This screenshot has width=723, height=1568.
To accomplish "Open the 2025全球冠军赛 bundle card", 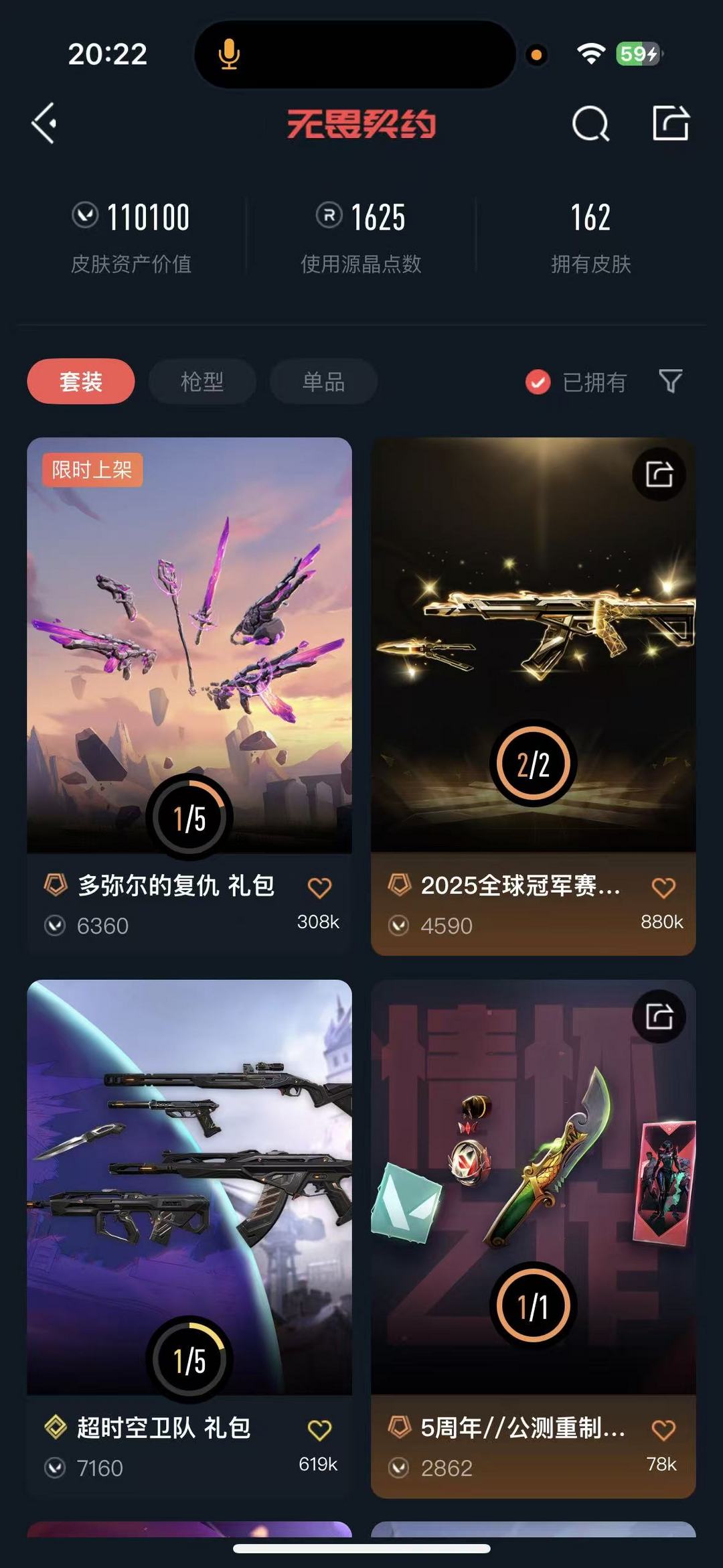I will pyautogui.click(x=533, y=643).
